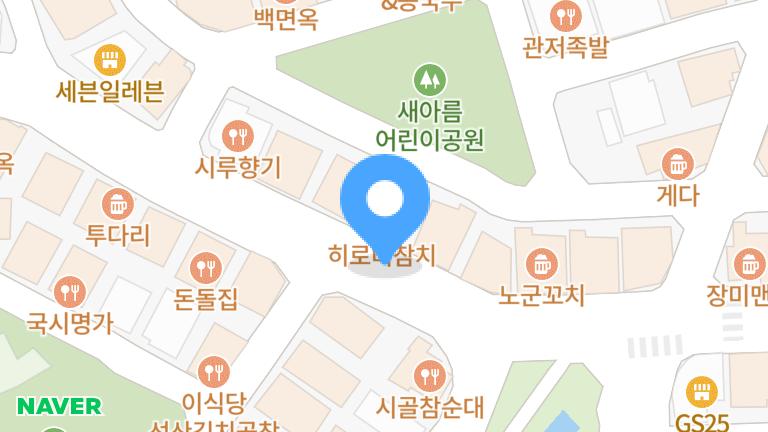
Task: Open the 시루향기 restaurant marker
Action: (x=238, y=134)
